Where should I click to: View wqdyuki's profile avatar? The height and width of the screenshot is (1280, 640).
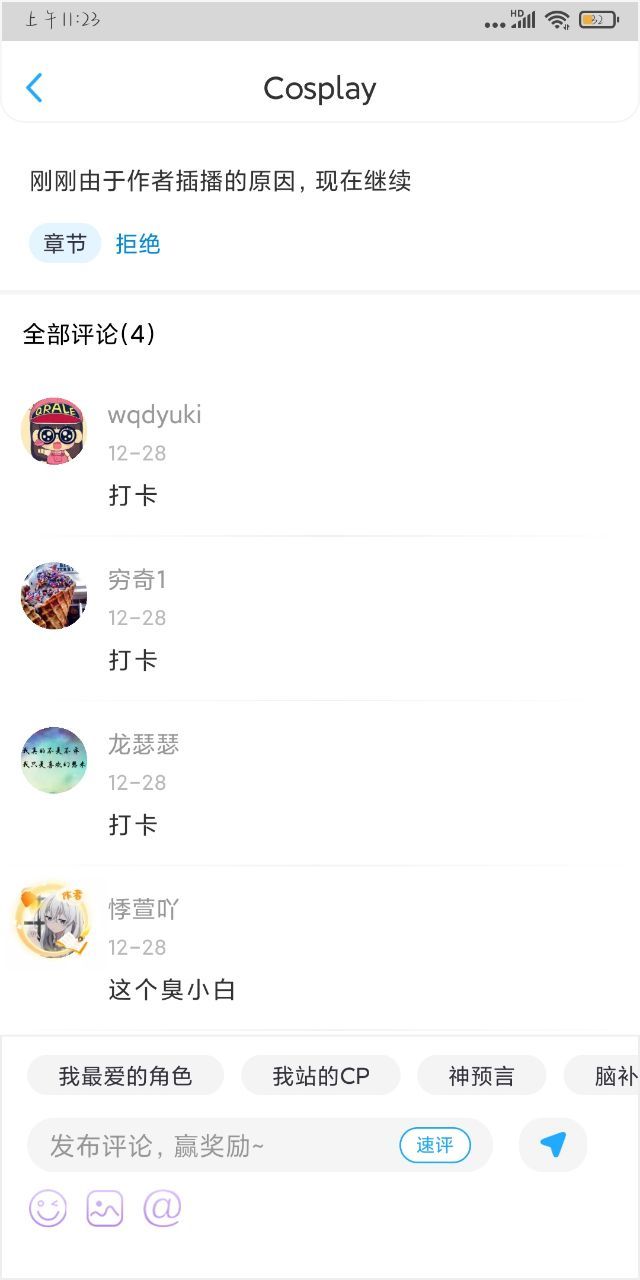(54, 432)
